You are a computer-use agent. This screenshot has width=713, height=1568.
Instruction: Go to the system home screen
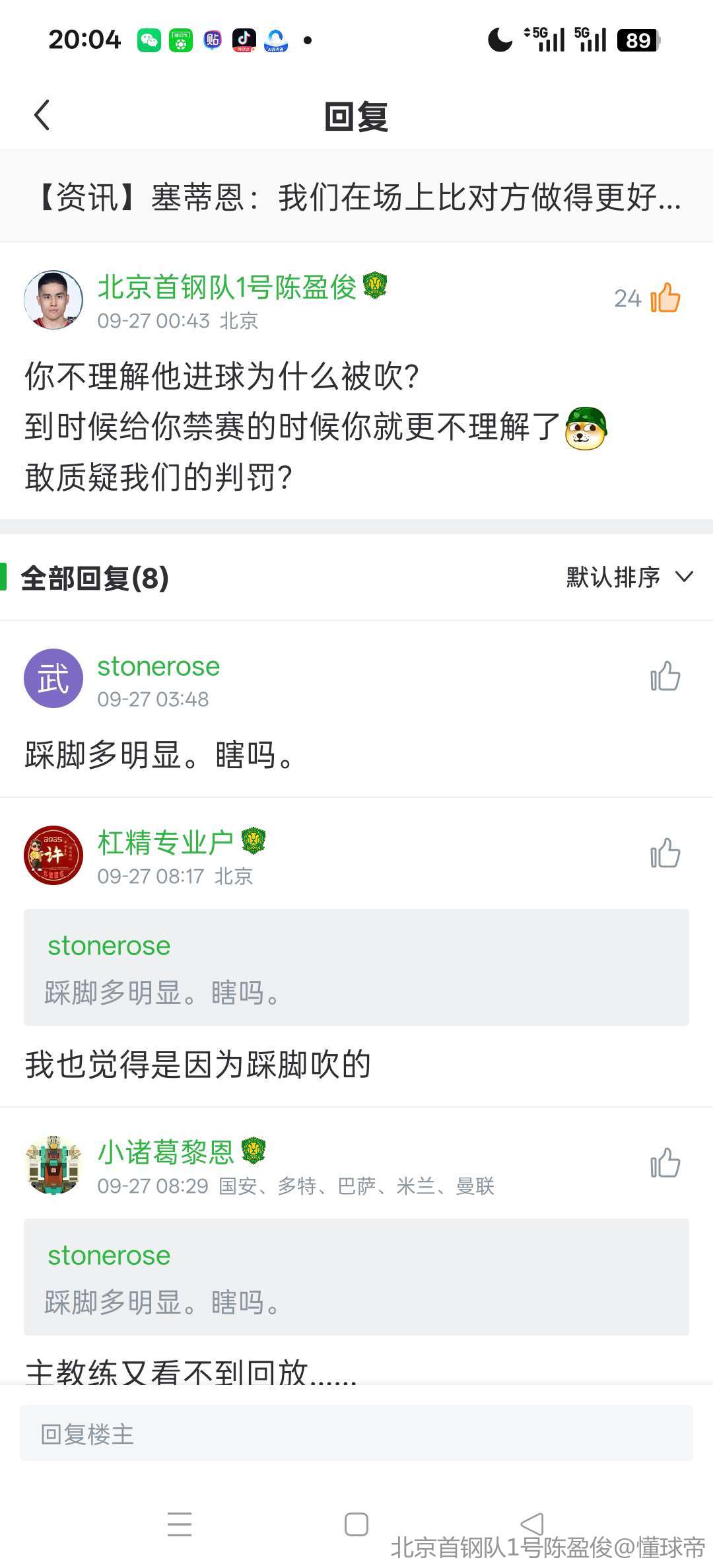tap(356, 1524)
